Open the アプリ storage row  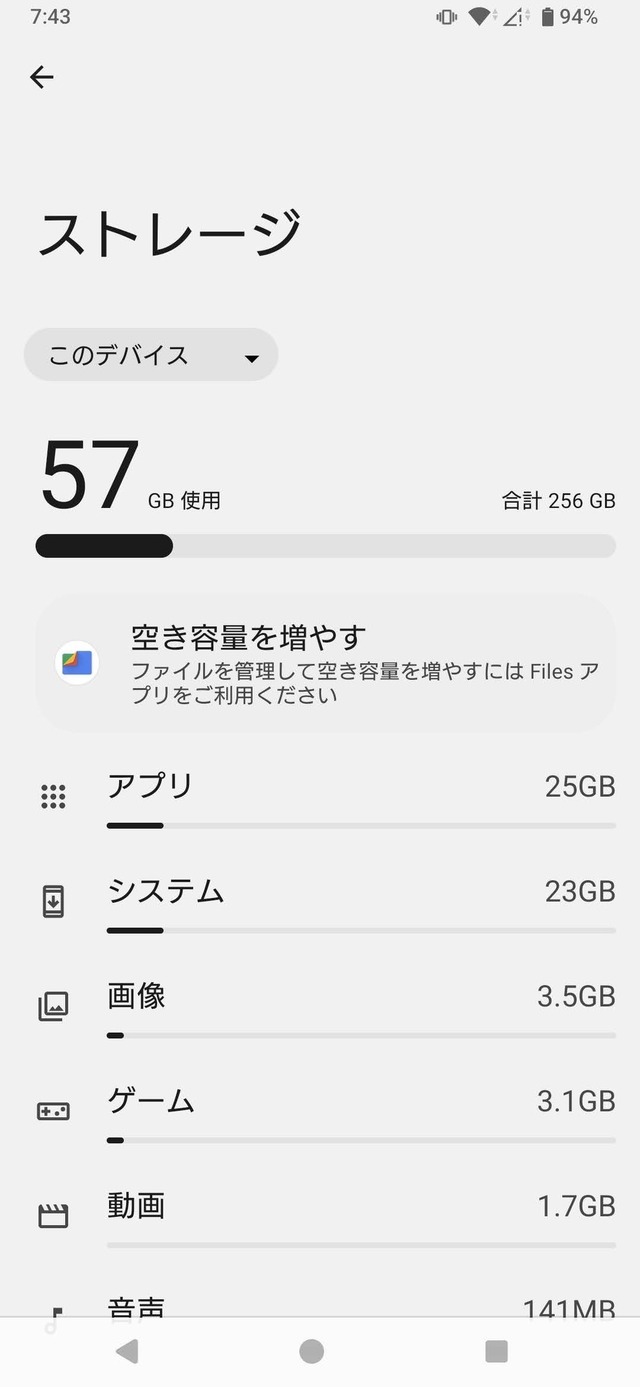[x=320, y=796]
